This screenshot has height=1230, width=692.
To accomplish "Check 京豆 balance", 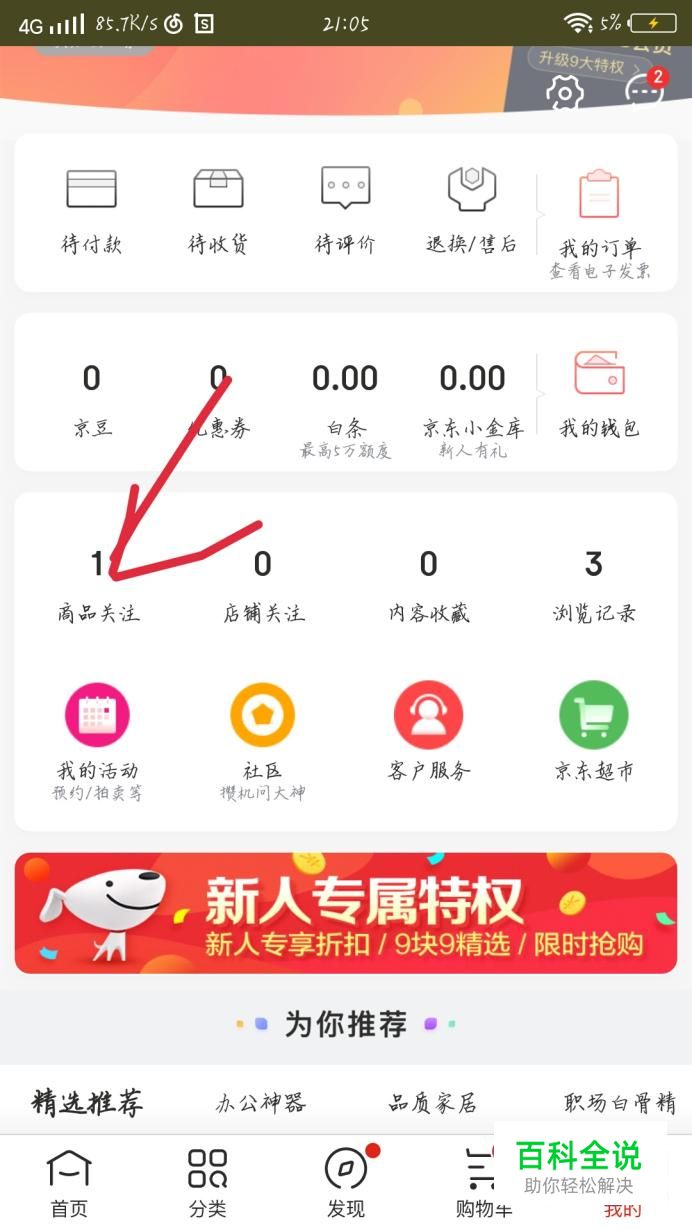I will pos(91,398).
